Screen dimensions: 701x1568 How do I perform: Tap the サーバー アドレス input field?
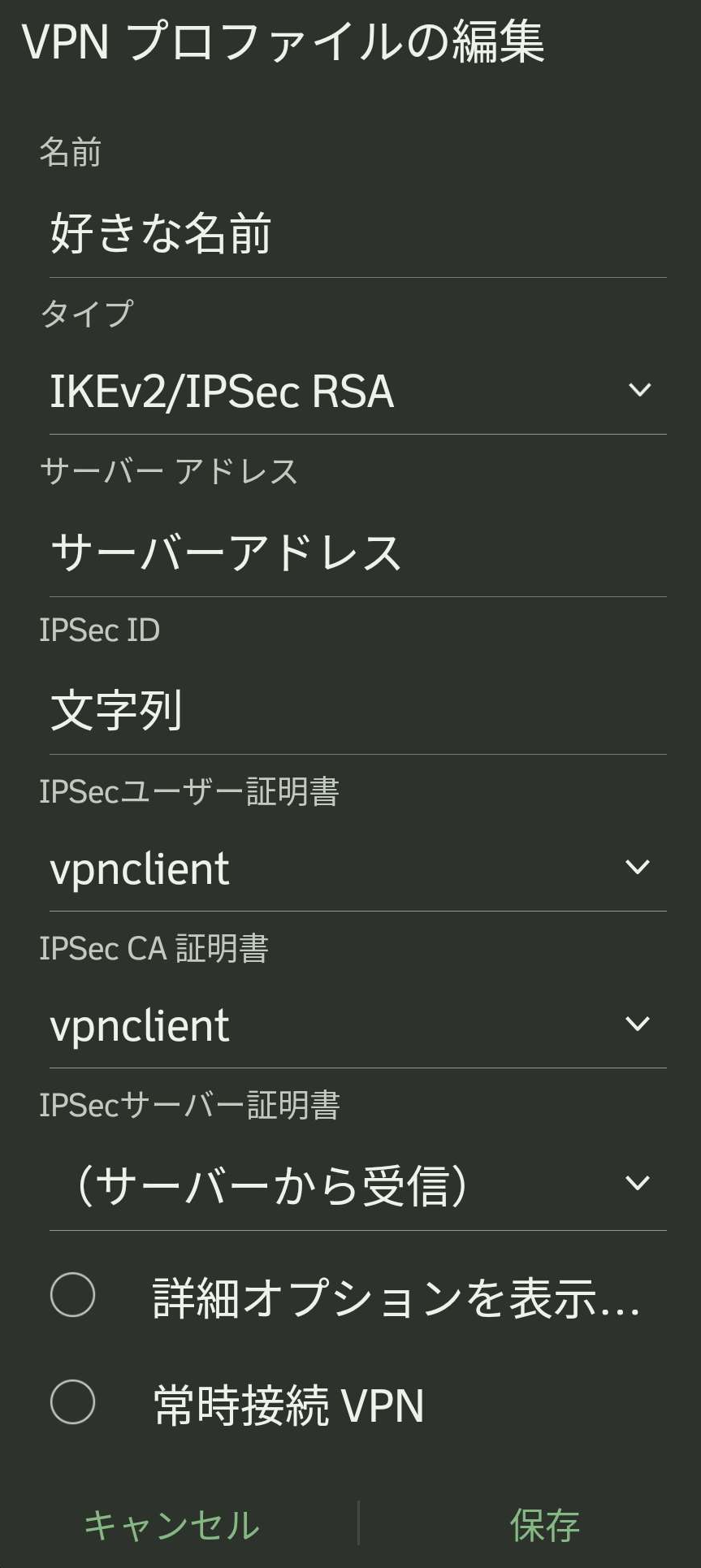[x=357, y=552]
